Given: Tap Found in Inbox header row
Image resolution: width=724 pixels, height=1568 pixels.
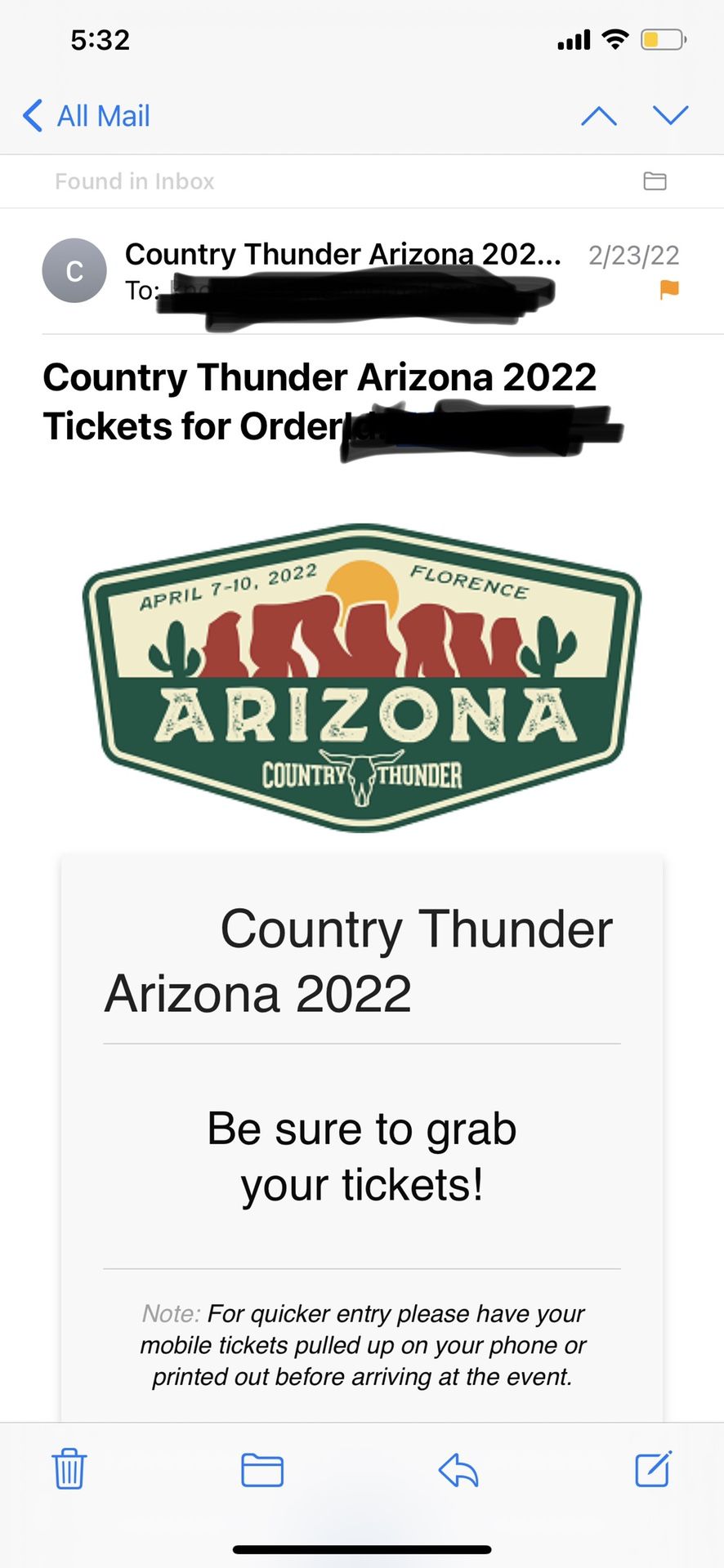Looking at the screenshot, I should click(x=135, y=180).
